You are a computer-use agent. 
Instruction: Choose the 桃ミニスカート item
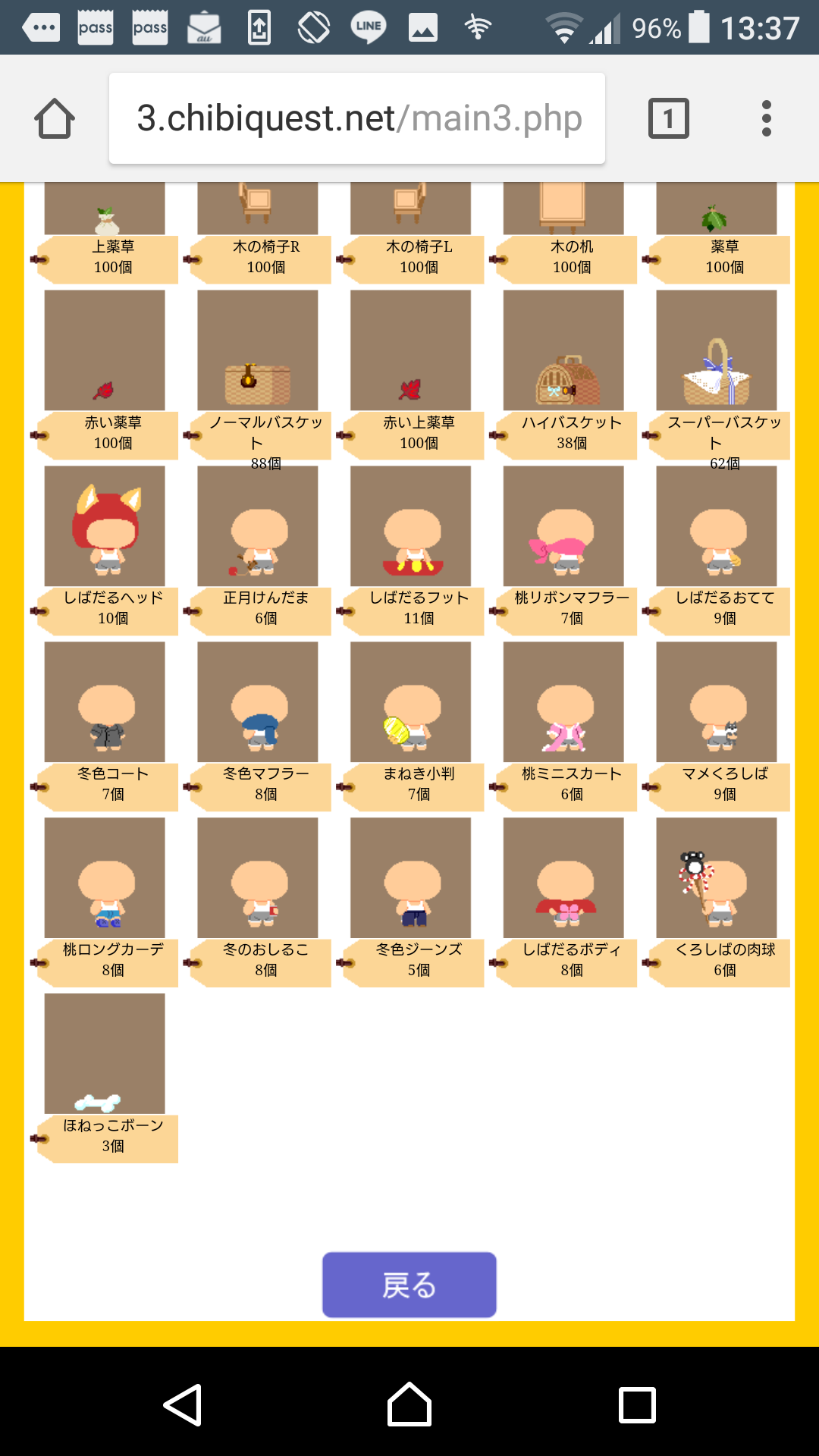563,702
